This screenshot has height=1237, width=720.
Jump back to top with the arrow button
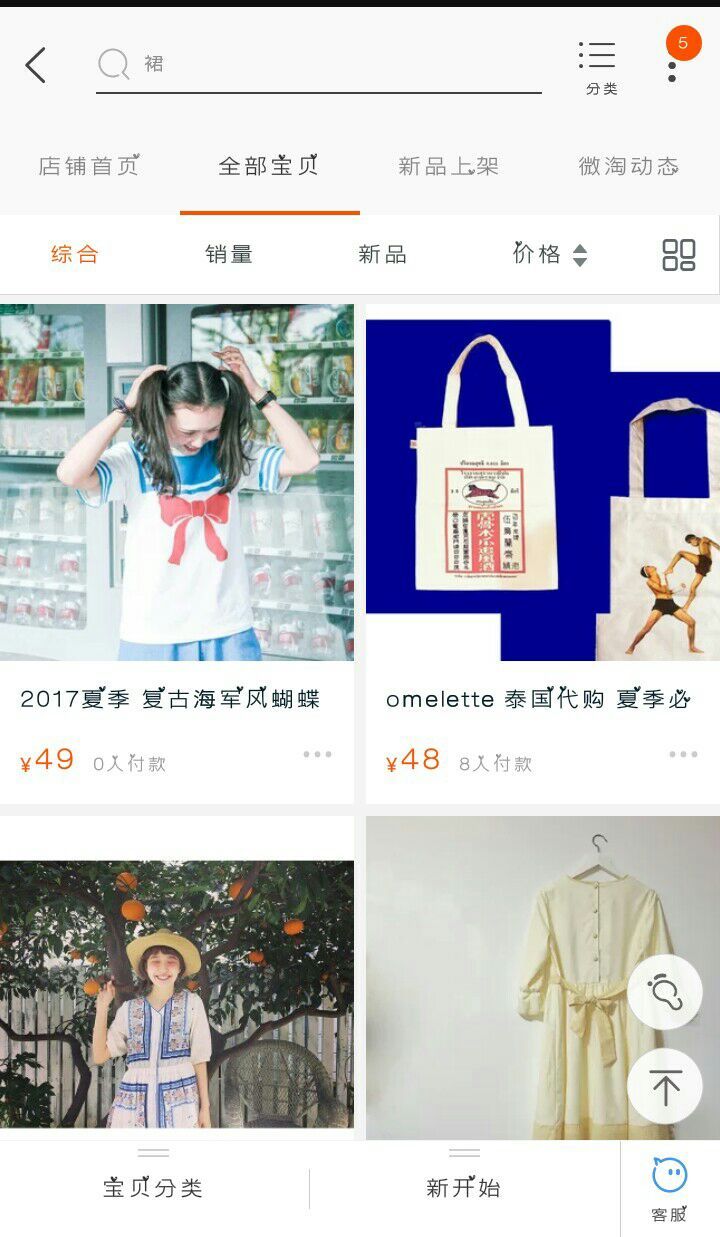[x=665, y=1086]
